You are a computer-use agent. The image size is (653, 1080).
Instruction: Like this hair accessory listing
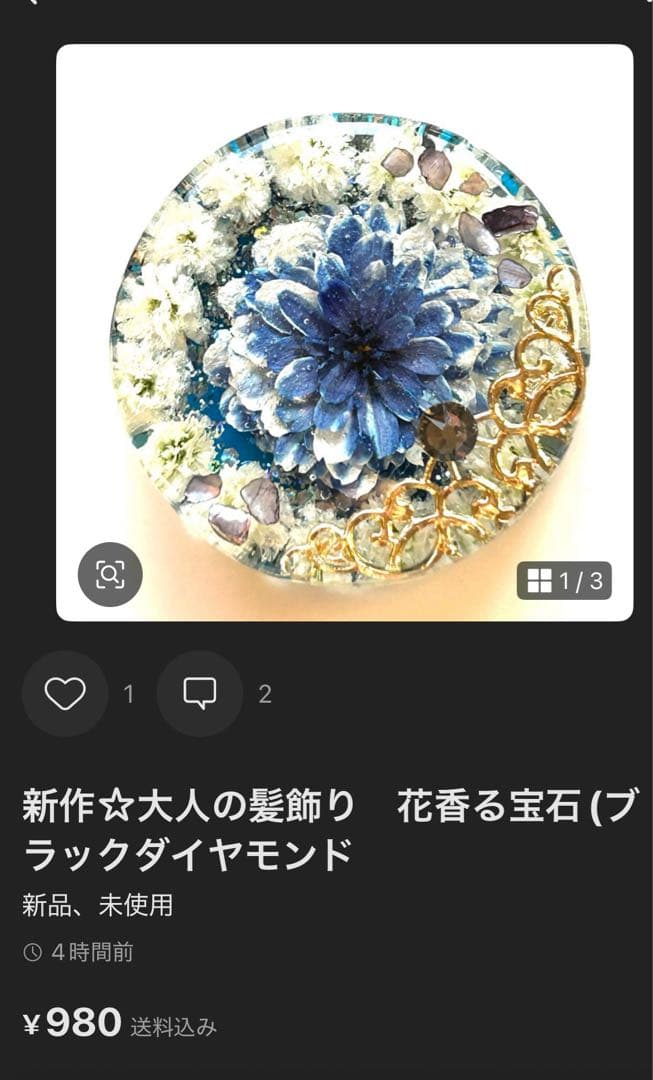pyautogui.click(x=65, y=693)
